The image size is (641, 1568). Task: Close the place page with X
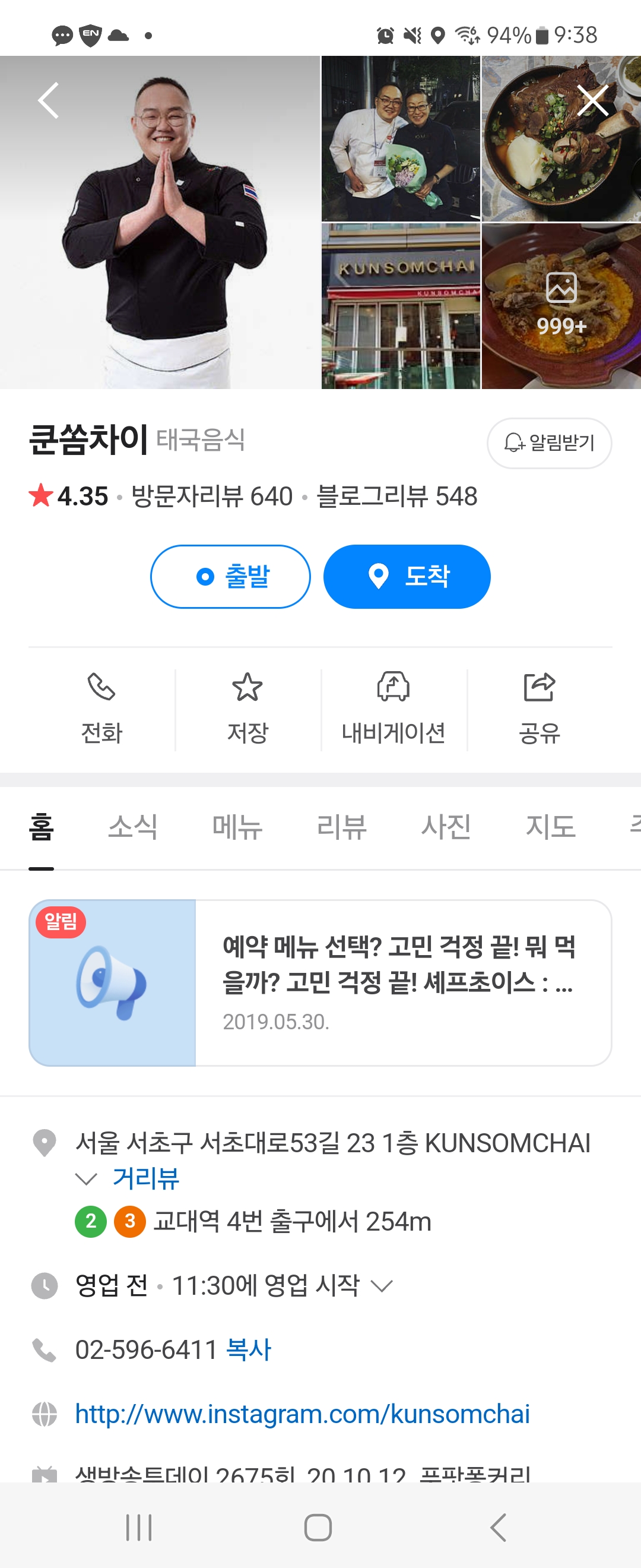point(592,100)
